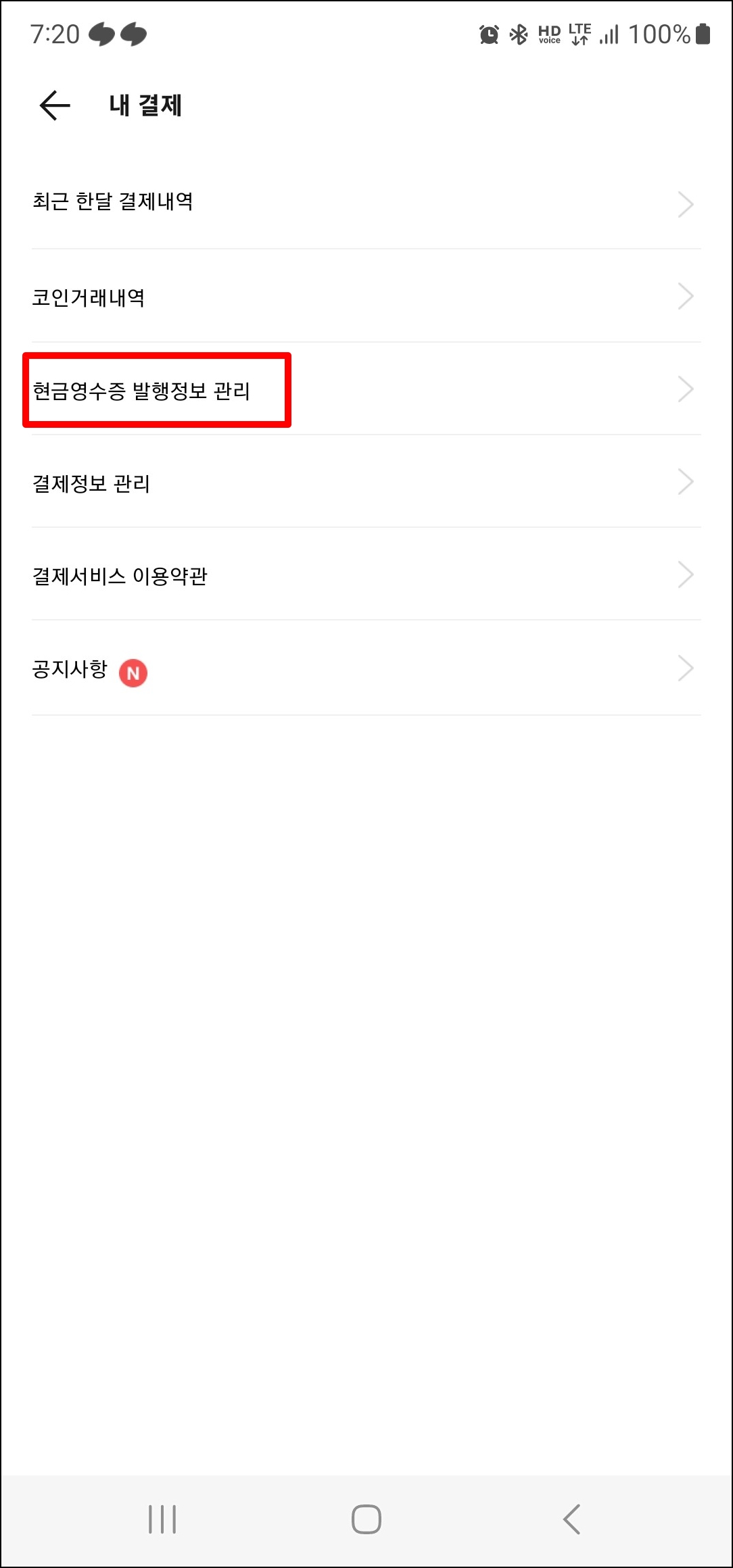
Task: Tap the chevron next to 현금영수증 발행정보 관리
Action: pyautogui.click(x=686, y=389)
